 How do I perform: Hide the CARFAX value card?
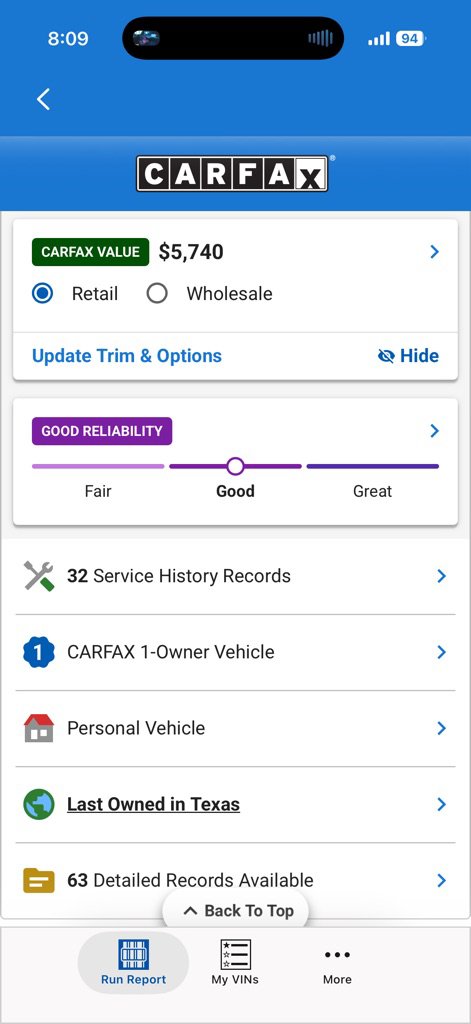tap(408, 356)
